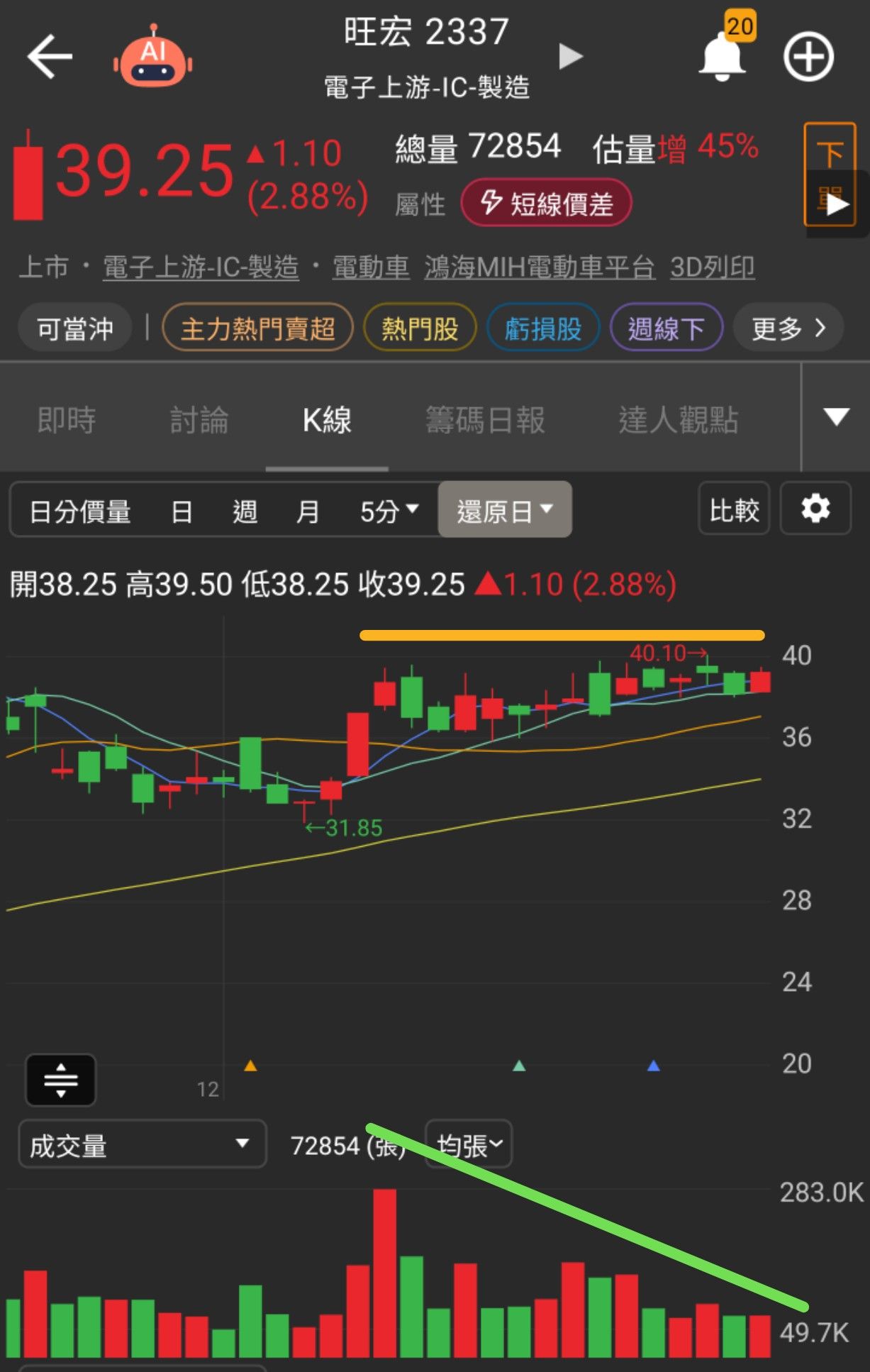The width and height of the screenshot is (870, 1372).
Task: Open the 電動車 category link
Action: [x=371, y=267]
